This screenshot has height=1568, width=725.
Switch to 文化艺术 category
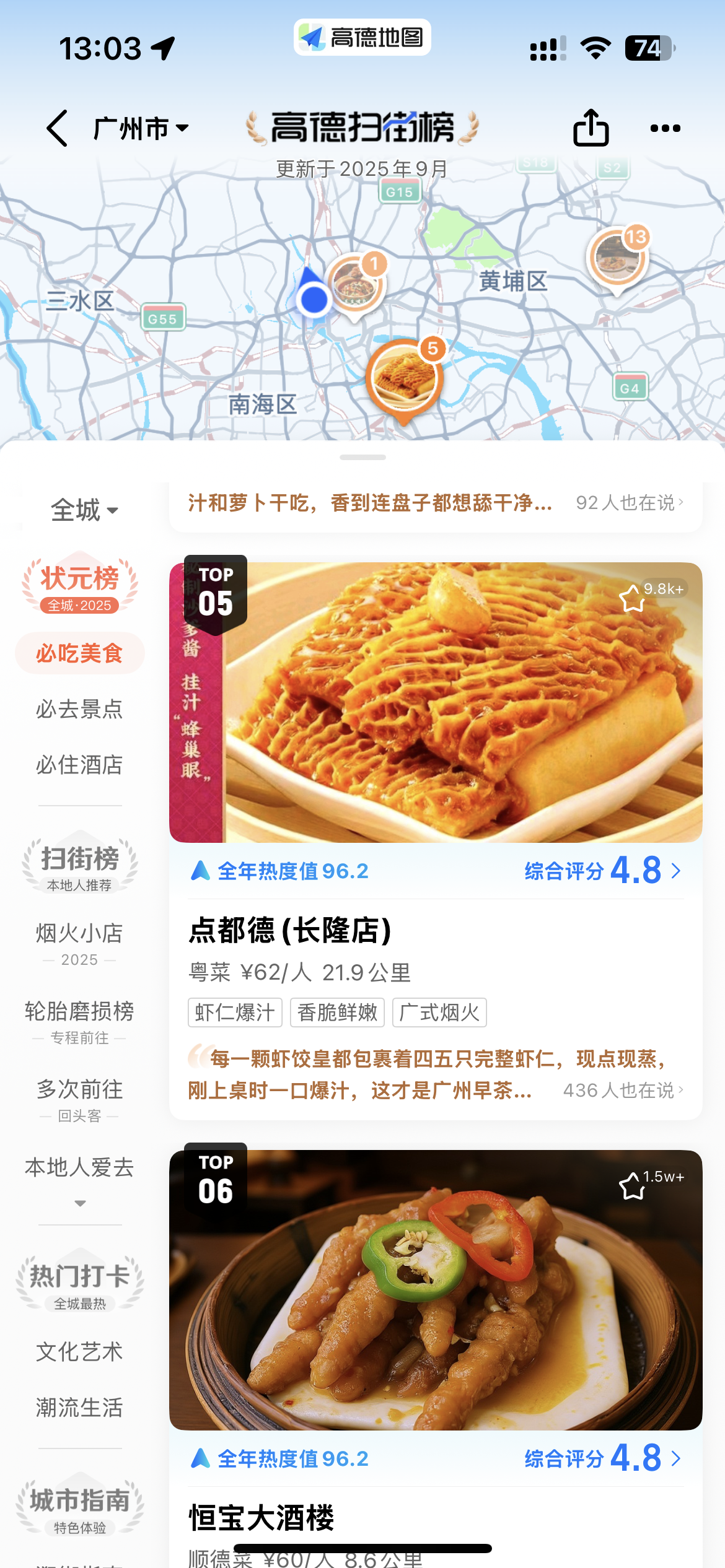coord(79,1352)
